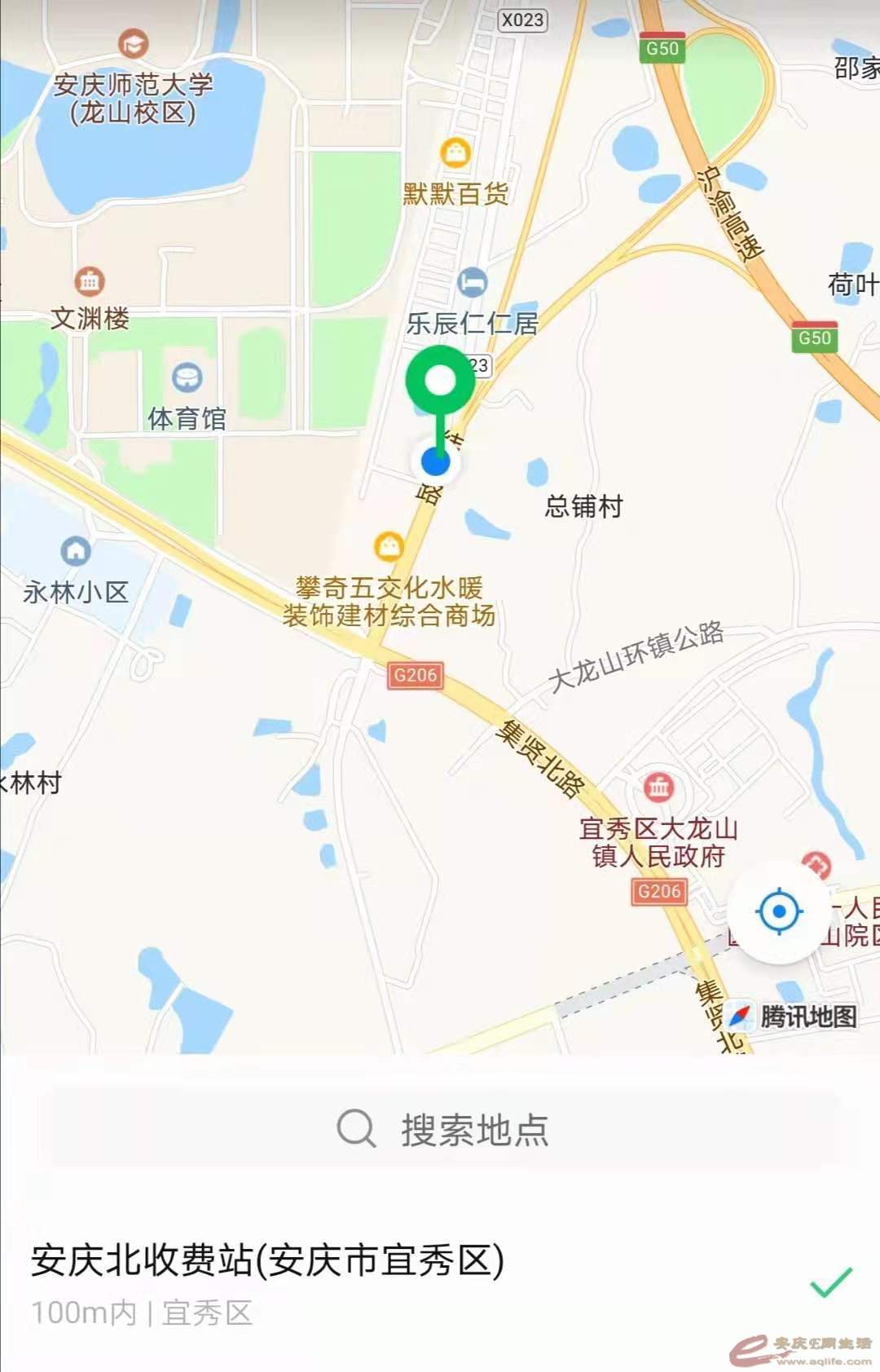Tap the 搜索地点 search box
The height and width of the screenshot is (1372, 880).
pyautogui.click(x=444, y=1130)
